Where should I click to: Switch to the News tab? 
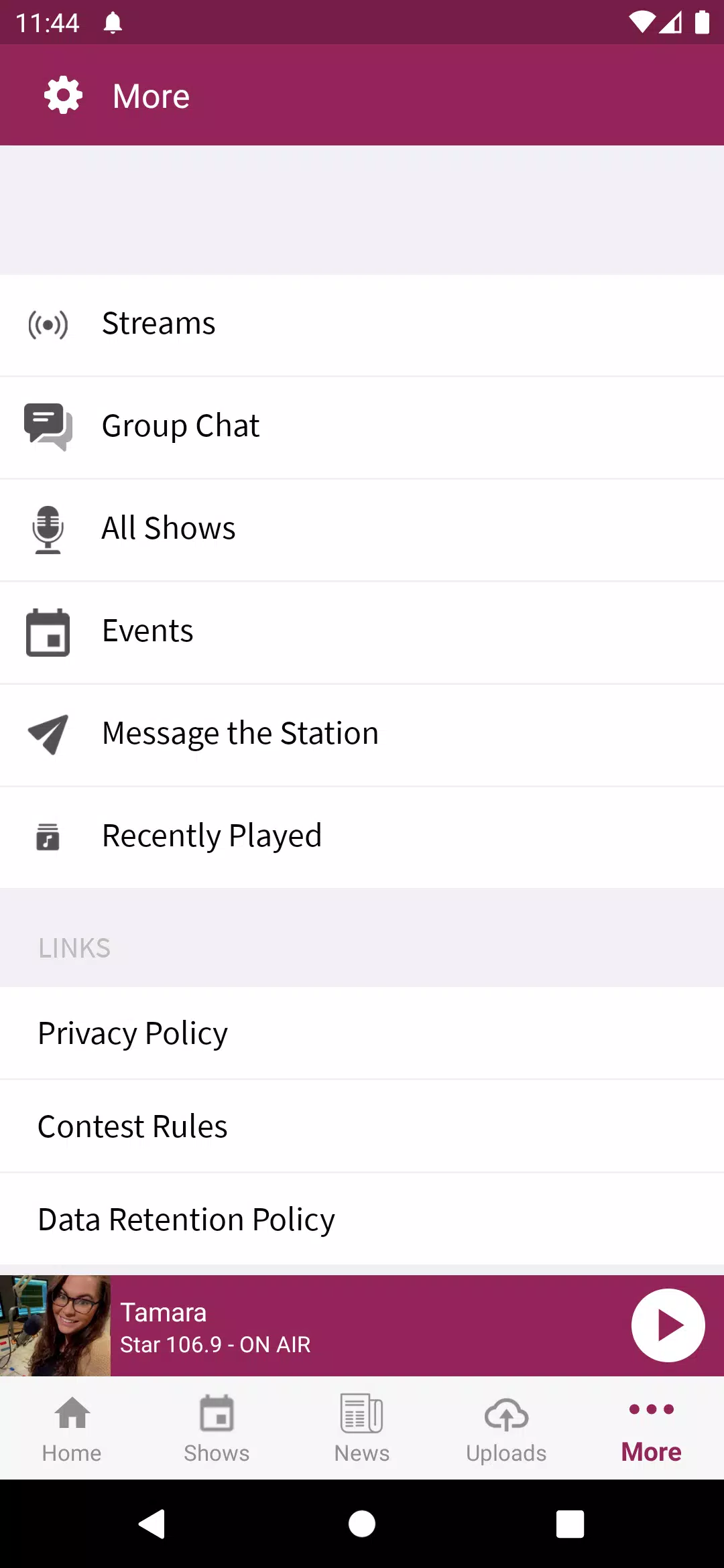pyautogui.click(x=362, y=1428)
